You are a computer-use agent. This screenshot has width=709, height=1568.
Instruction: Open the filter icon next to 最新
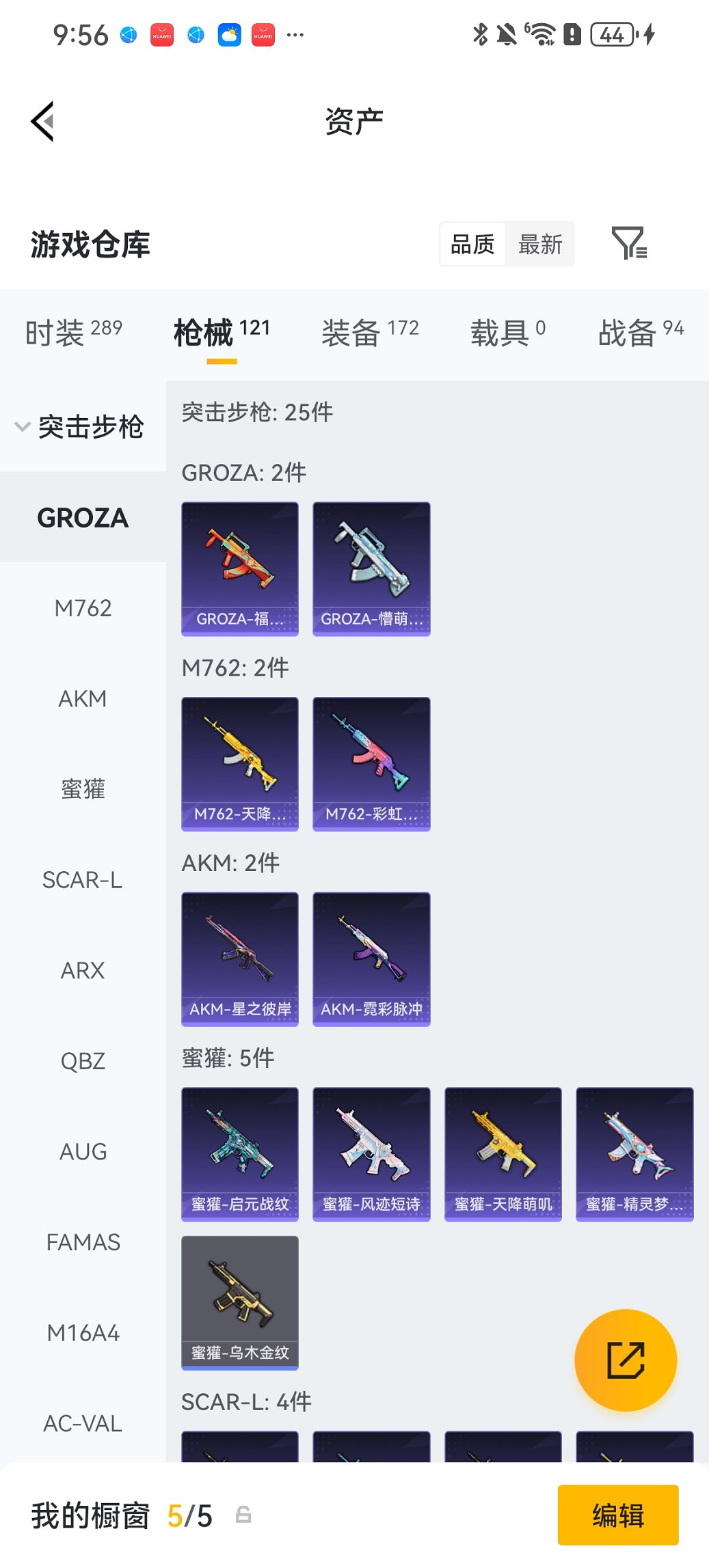629,244
